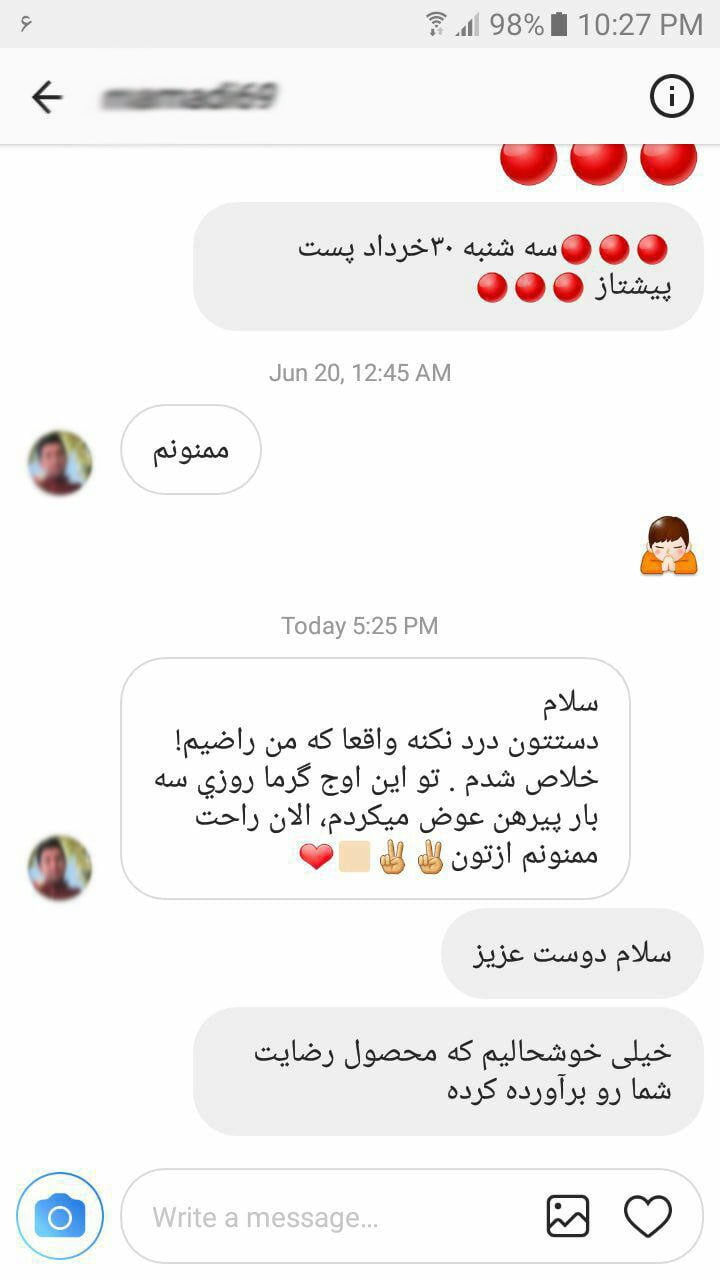Tap the info icon for conversation details

(673, 96)
